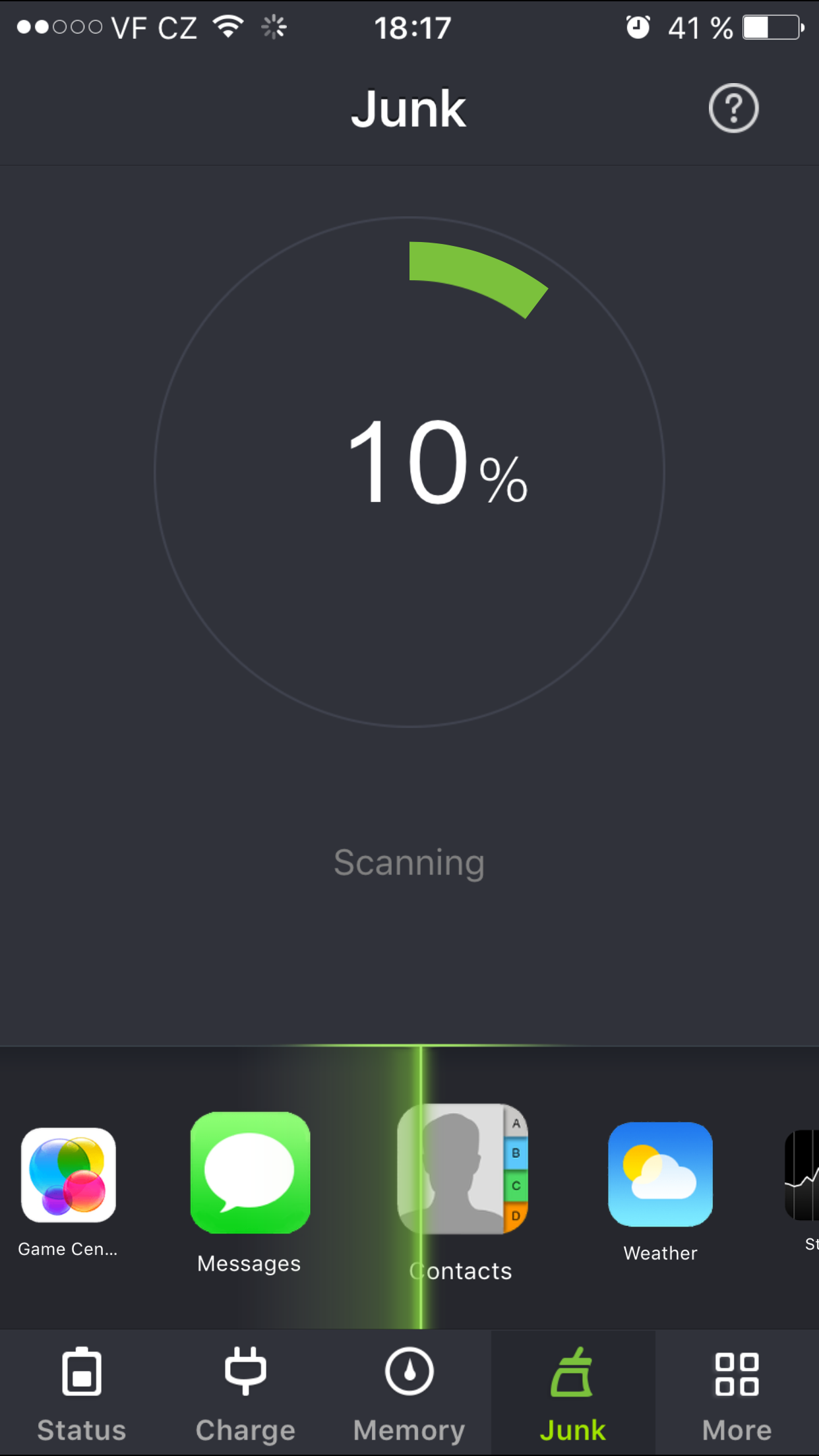The image size is (819, 1456).
Task: Switch to the Status tab
Action: 82,1393
